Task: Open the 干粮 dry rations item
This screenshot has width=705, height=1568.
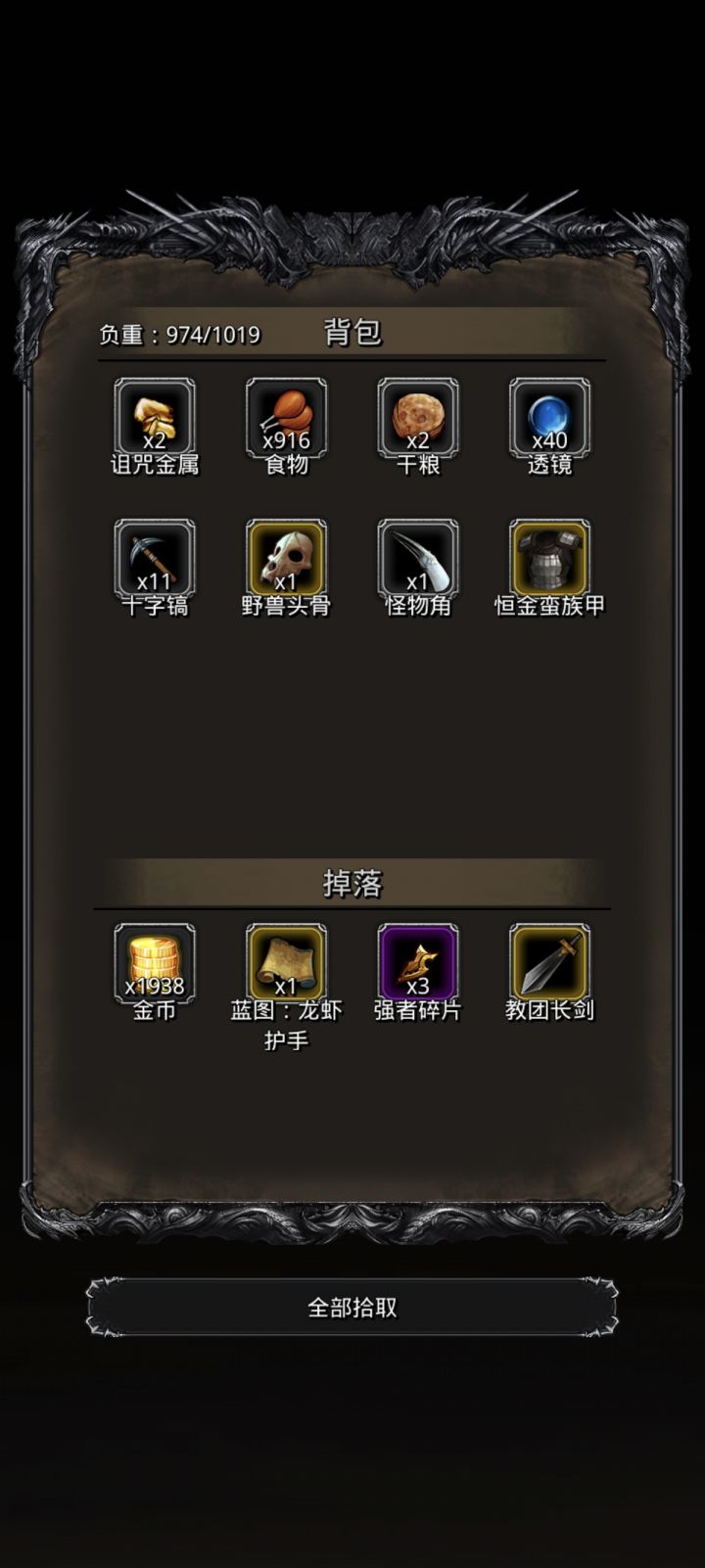Action: click(418, 421)
